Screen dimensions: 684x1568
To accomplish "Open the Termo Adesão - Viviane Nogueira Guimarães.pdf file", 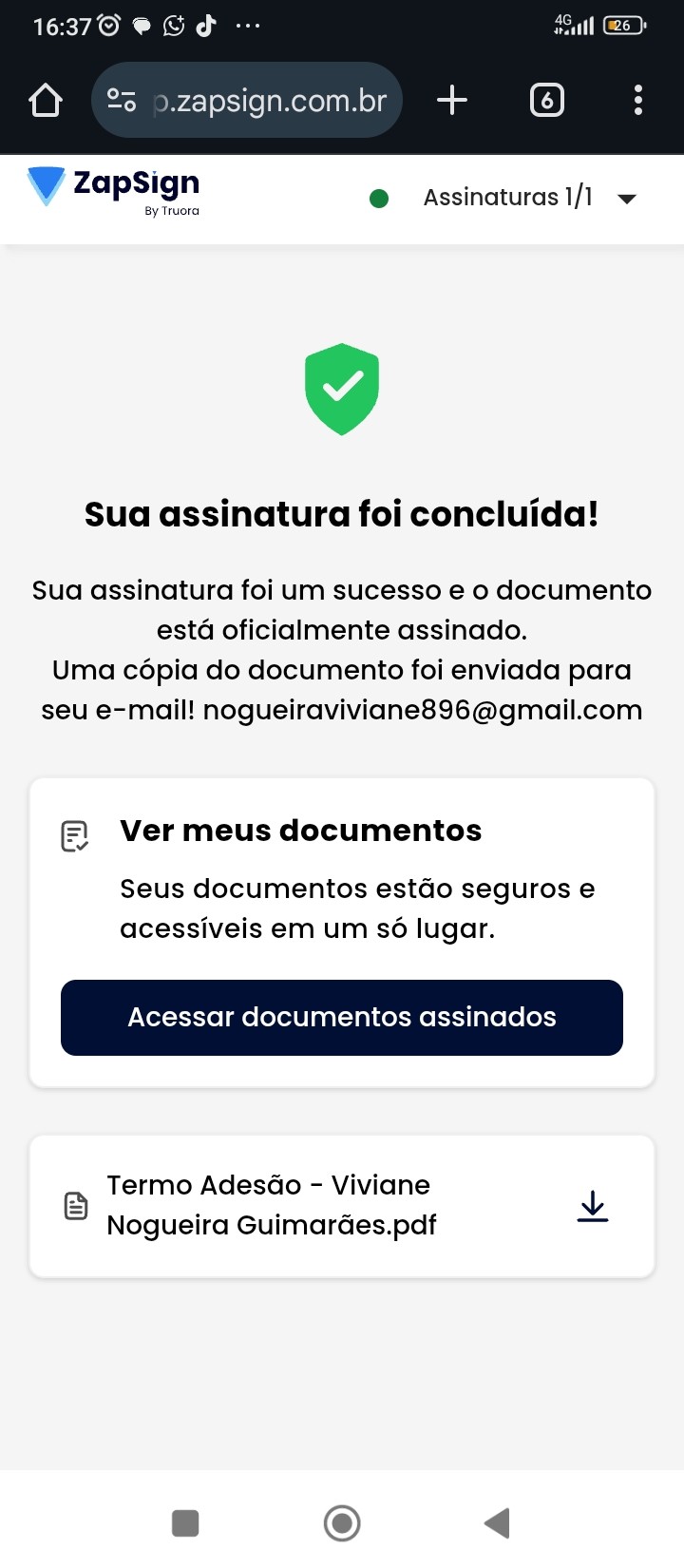I will 271,1205.
